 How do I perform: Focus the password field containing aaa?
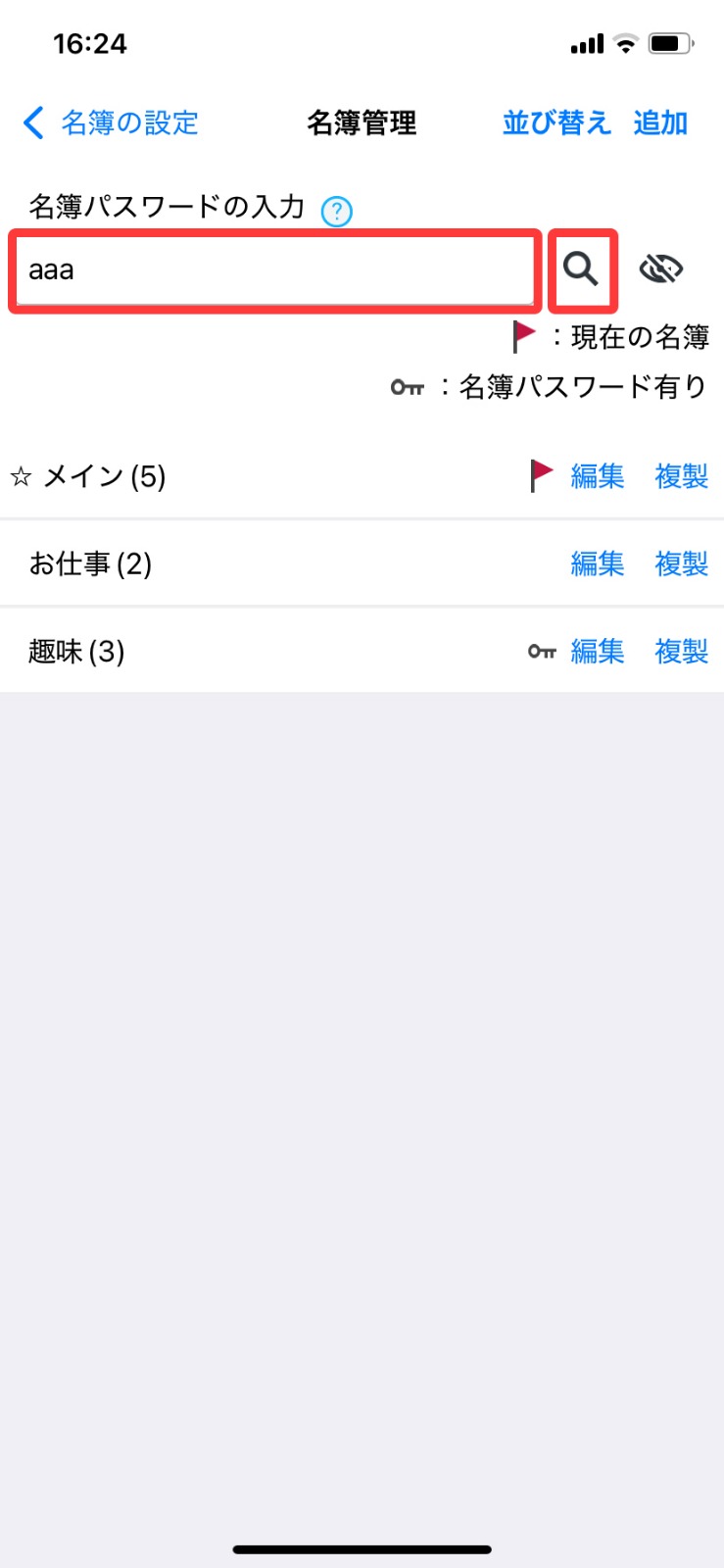(274, 270)
